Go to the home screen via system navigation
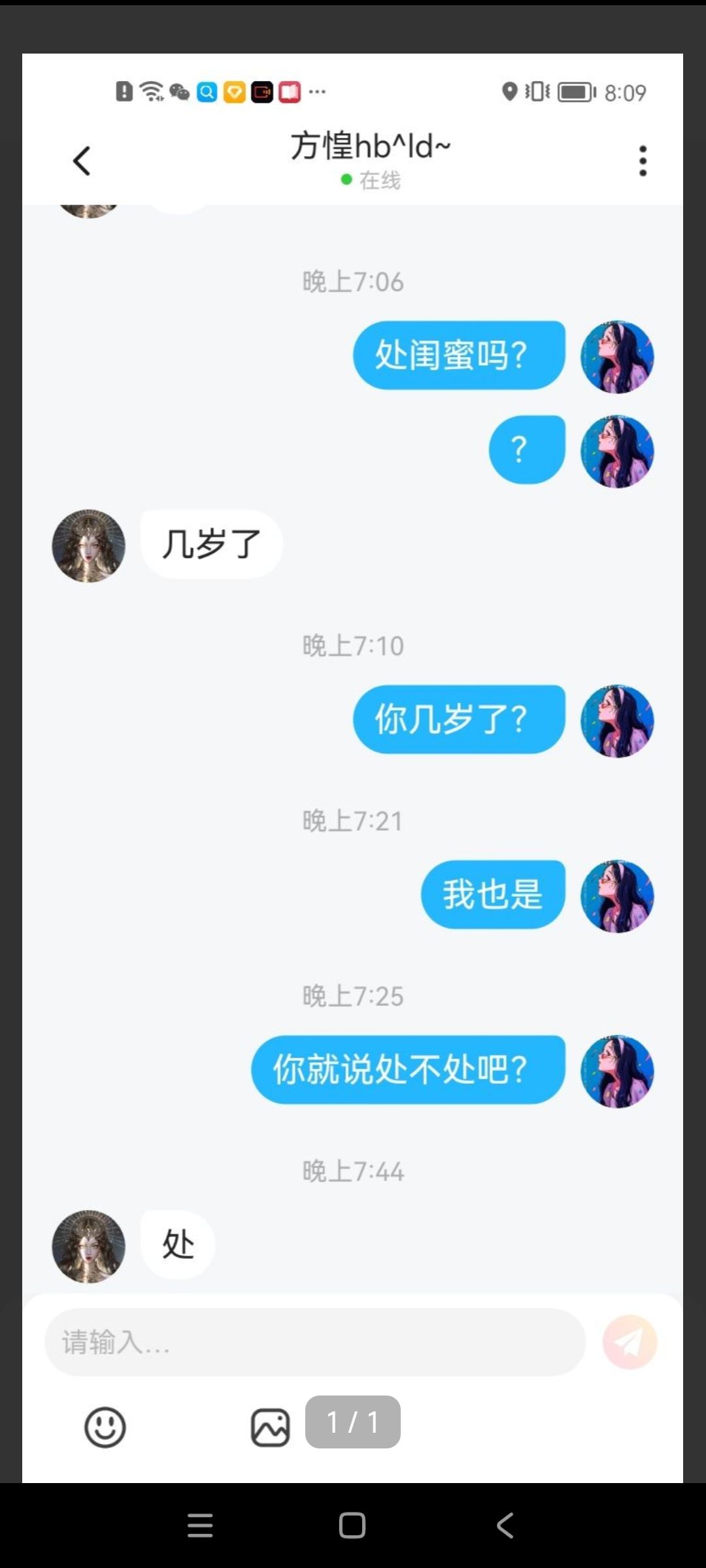The height and width of the screenshot is (1568, 706). [352, 1526]
